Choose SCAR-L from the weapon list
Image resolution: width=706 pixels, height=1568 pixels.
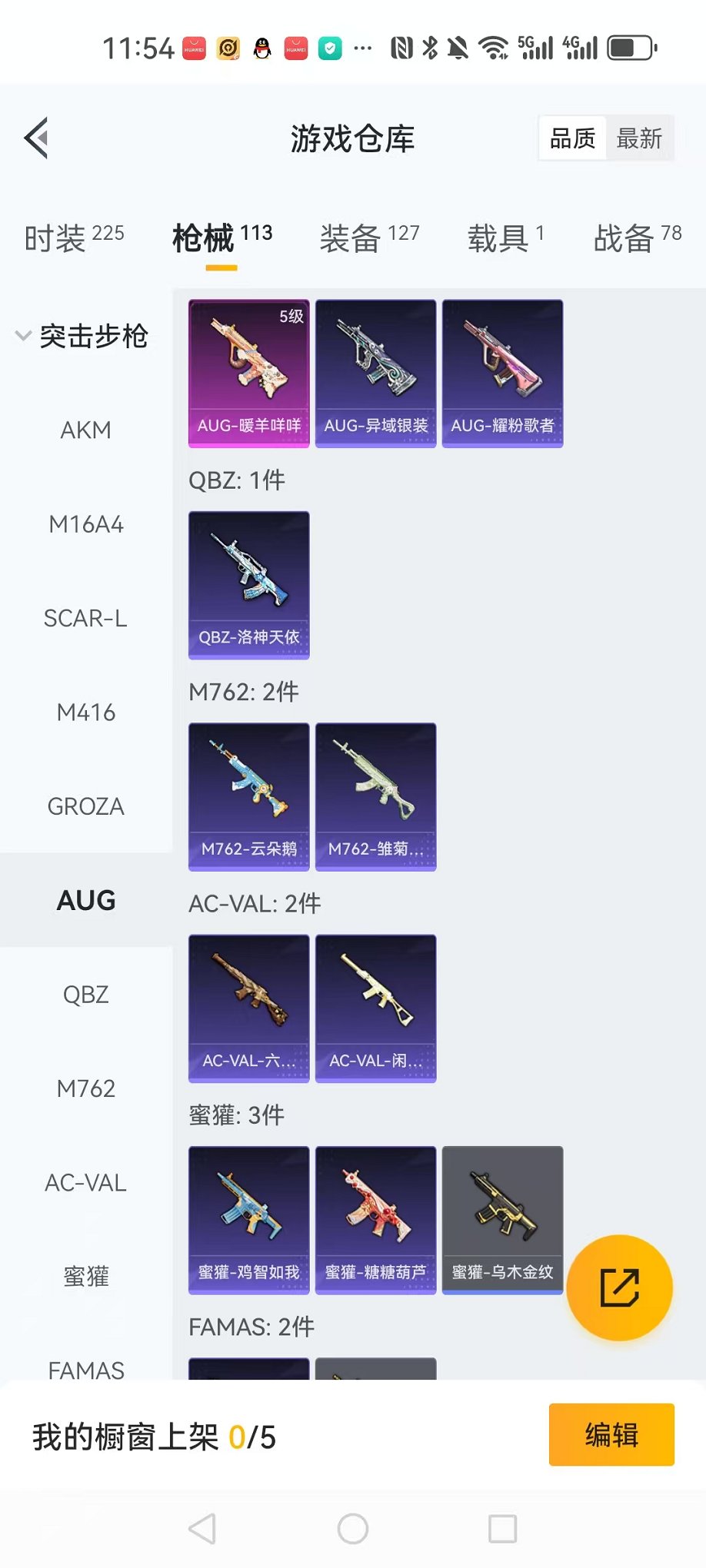(85, 618)
